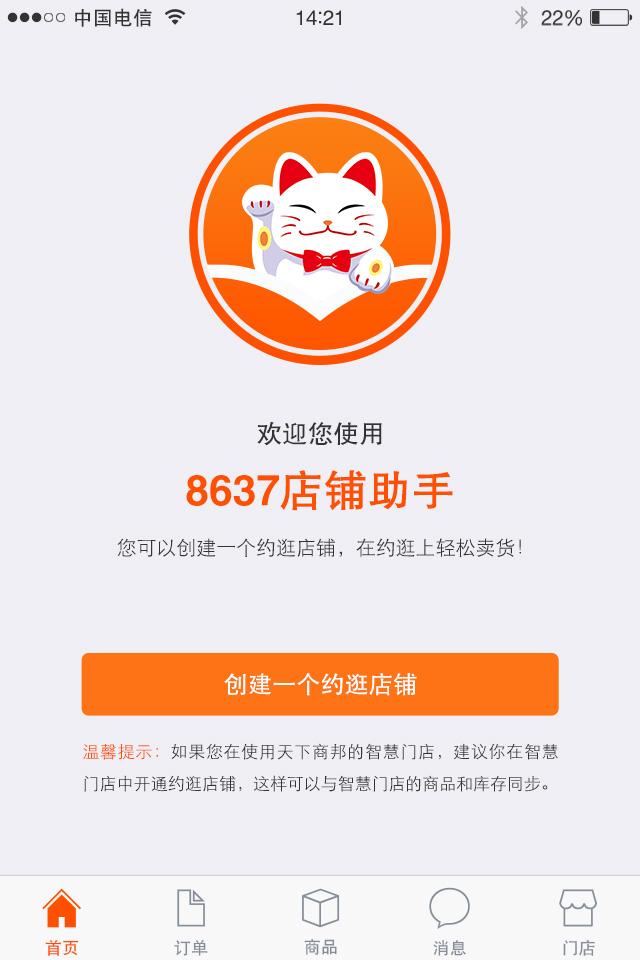Image resolution: width=640 pixels, height=960 pixels.
Task: Select the 首页 tab
Action: (61, 920)
